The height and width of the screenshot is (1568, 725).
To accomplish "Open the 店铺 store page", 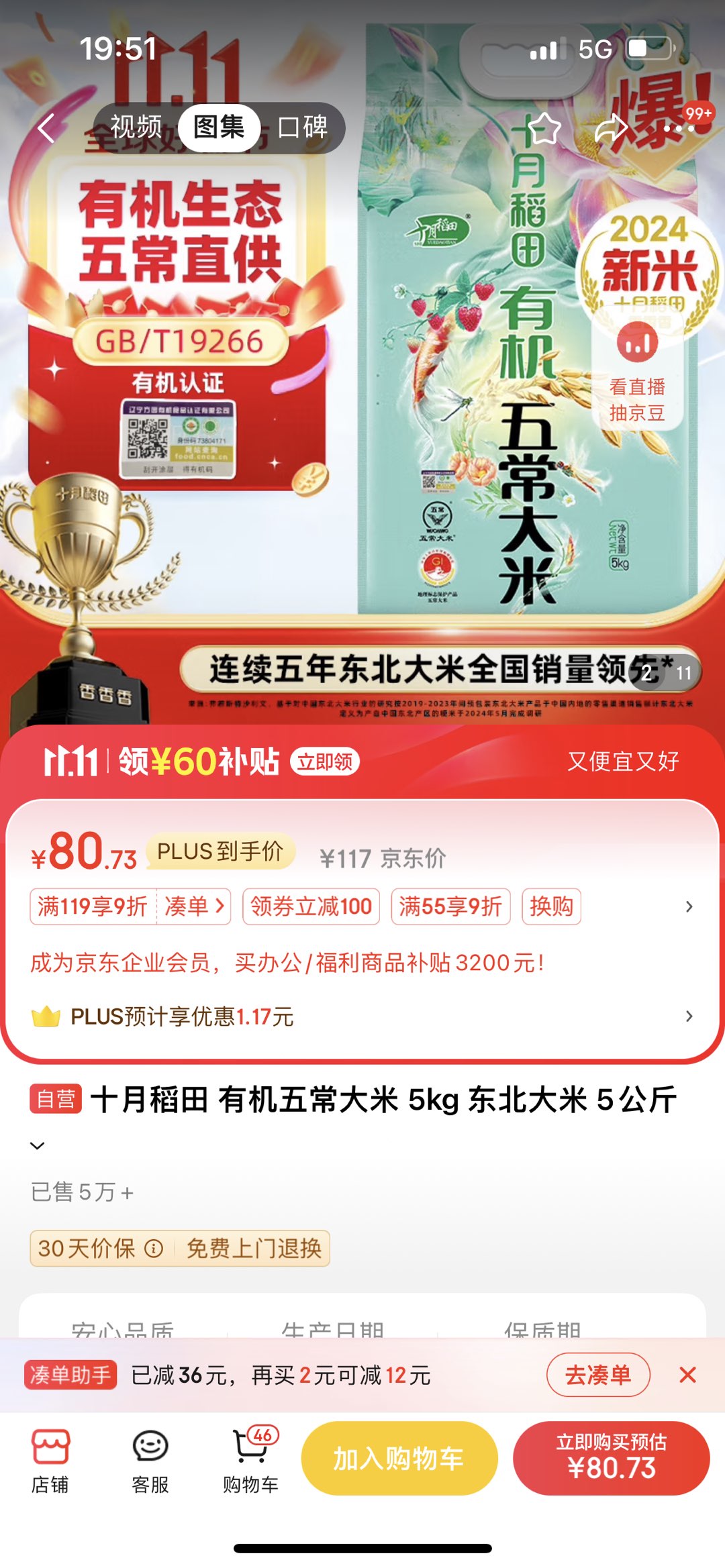I will (x=50, y=1460).
